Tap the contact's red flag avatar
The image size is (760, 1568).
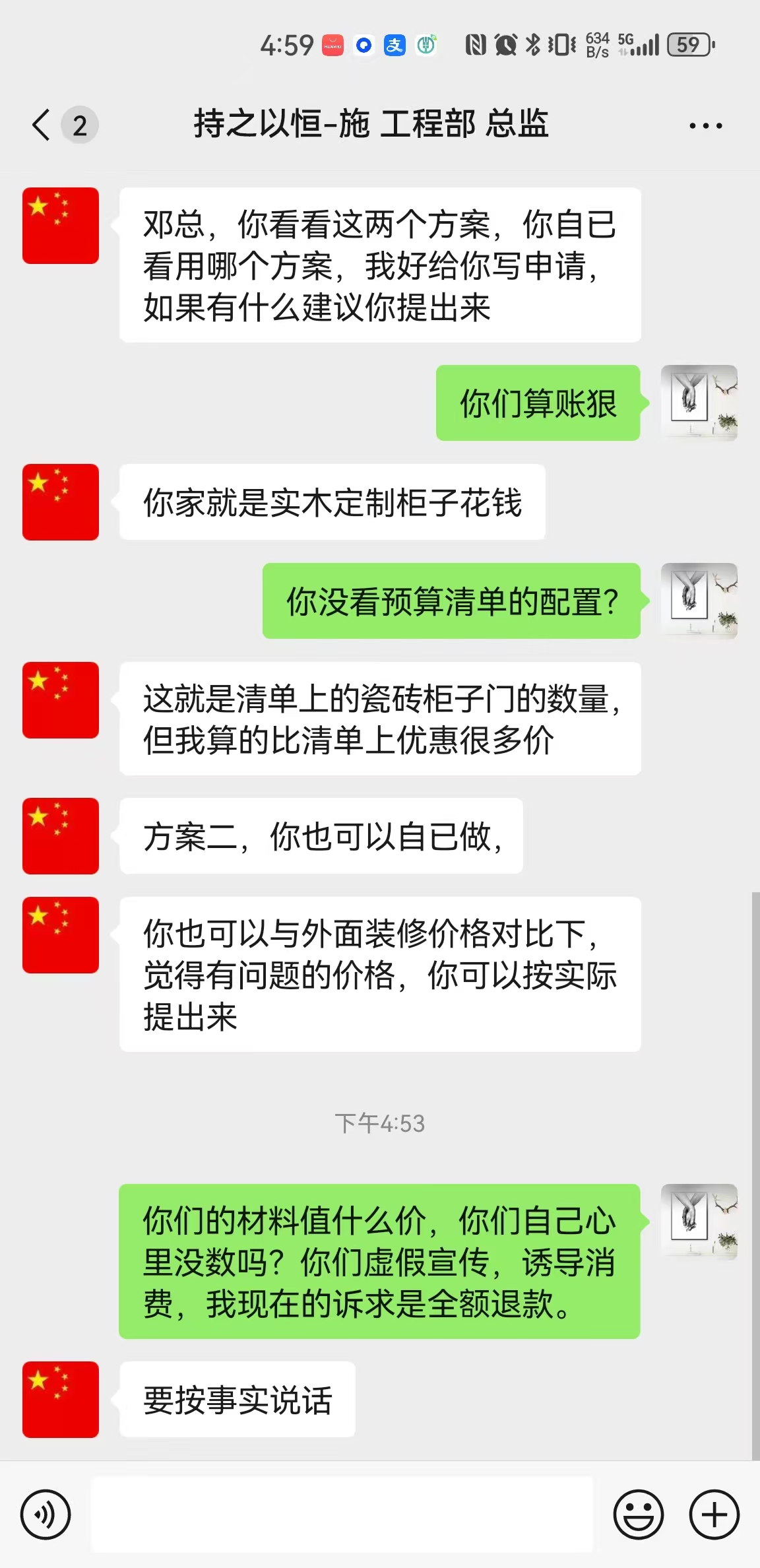tap(59, 224)
